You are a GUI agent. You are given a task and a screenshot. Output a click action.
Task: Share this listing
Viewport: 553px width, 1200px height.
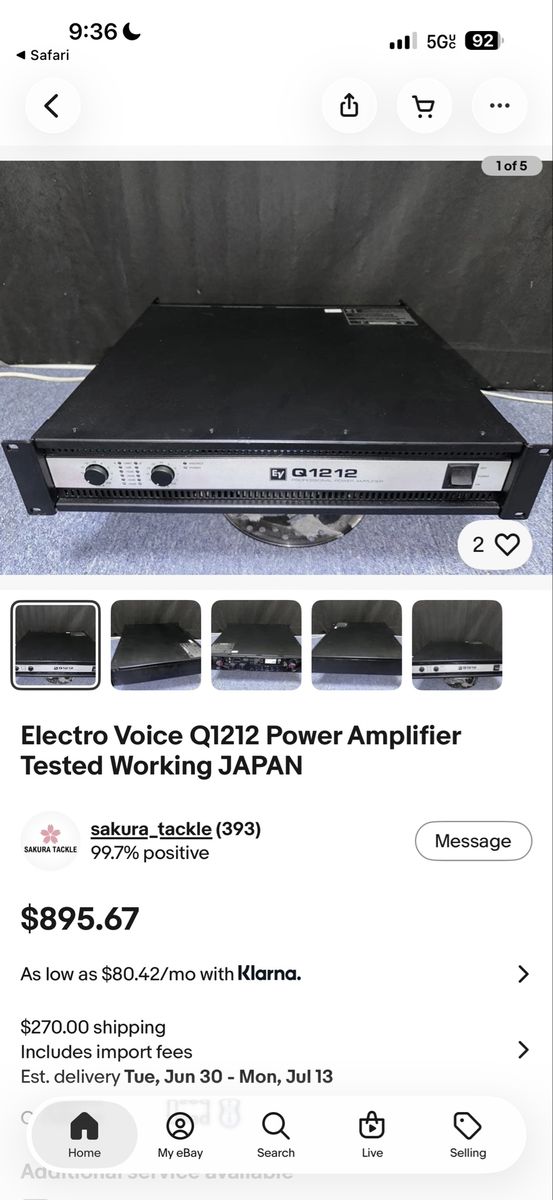349,105
